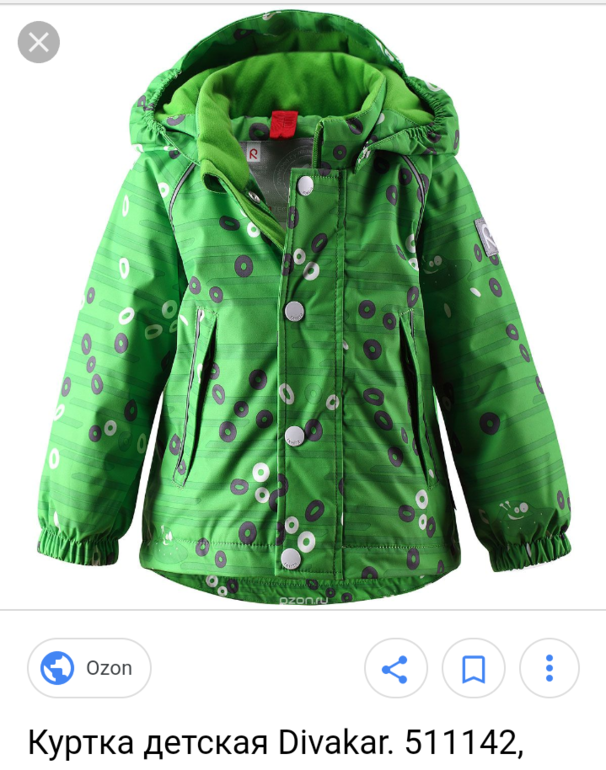Close the image viewer

click(38, 42)
